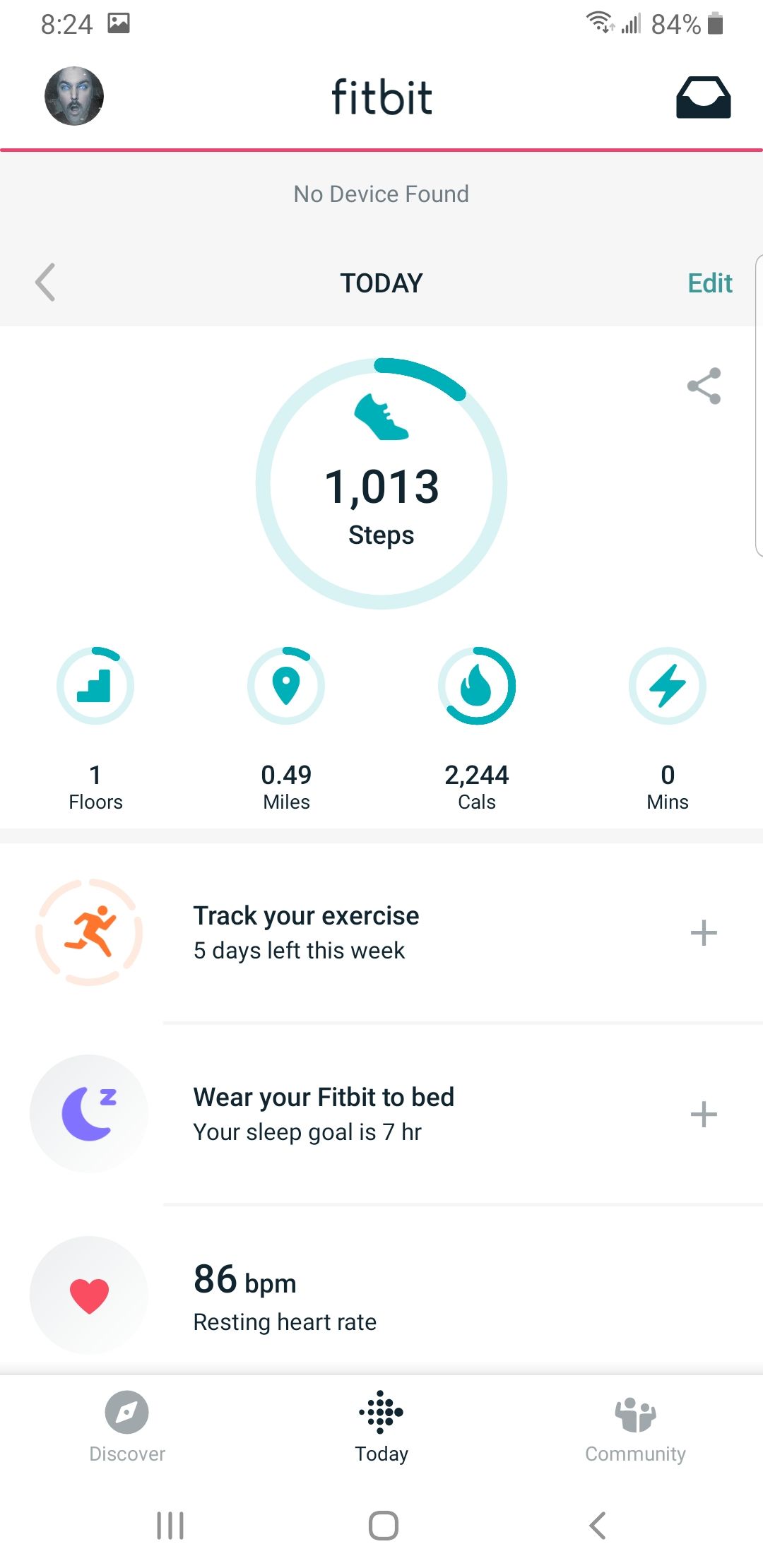
Task: Tap Edit to customize dashboard
Action: (x=709, y=283)
